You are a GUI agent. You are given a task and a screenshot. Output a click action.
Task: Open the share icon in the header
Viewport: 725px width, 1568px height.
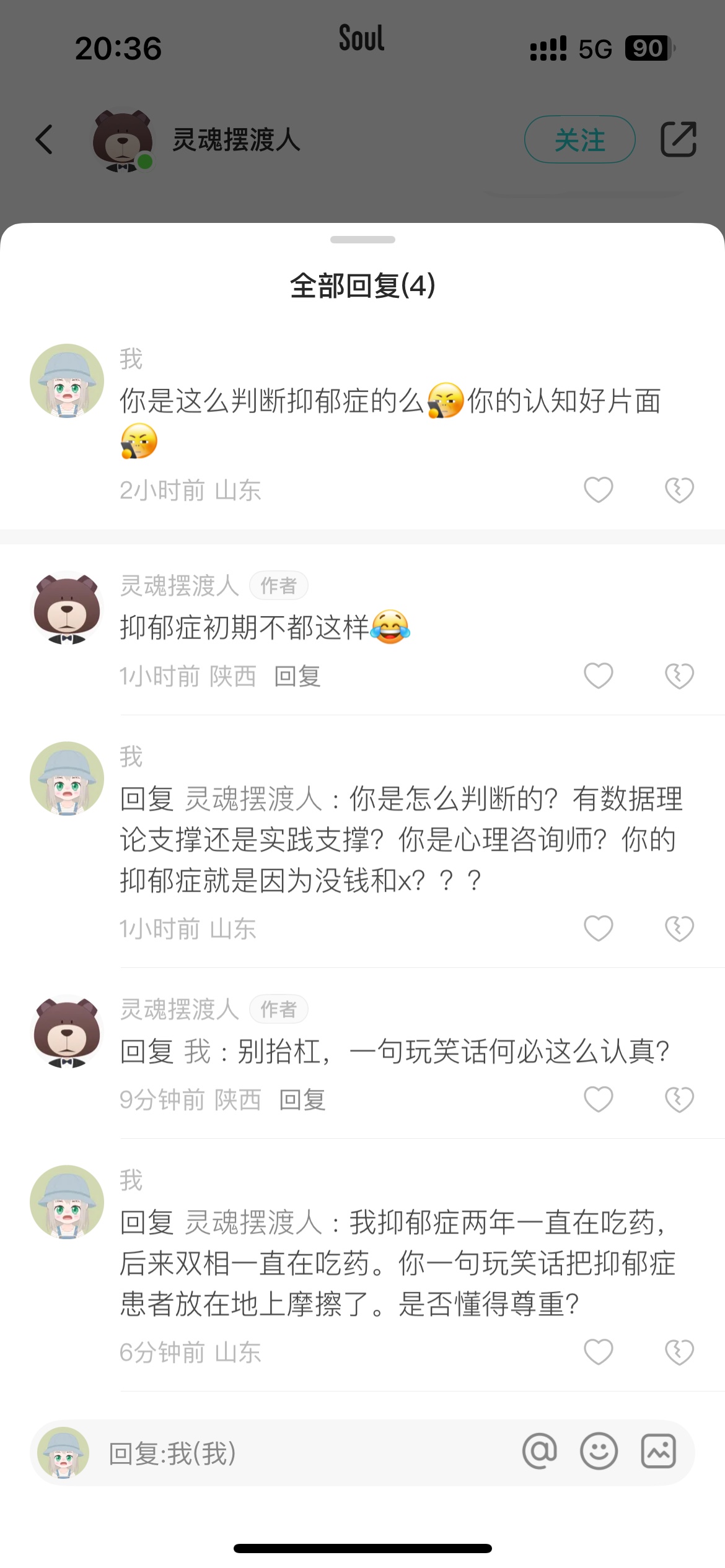click(679, 139)
